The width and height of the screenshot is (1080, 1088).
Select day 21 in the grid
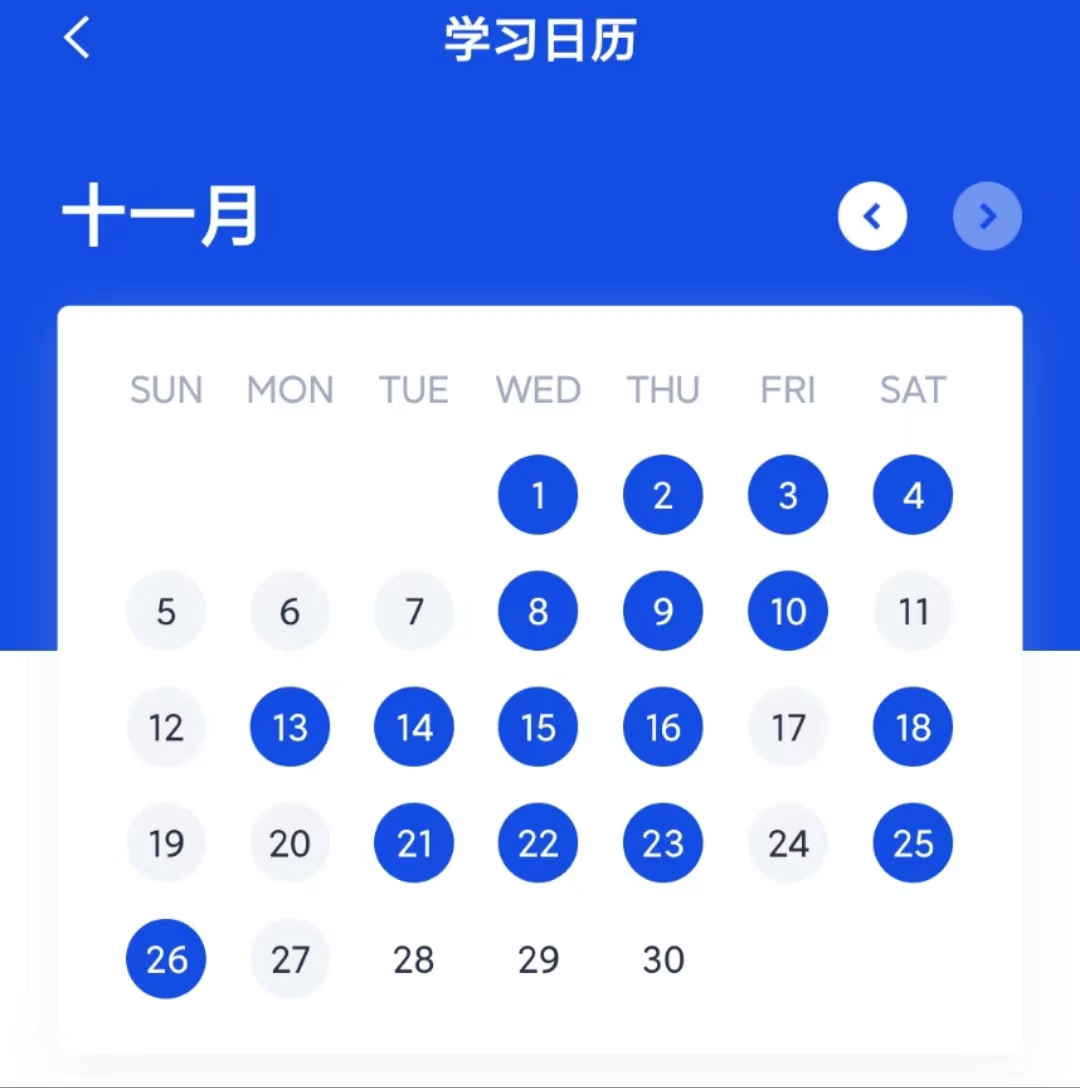point(414,843)
